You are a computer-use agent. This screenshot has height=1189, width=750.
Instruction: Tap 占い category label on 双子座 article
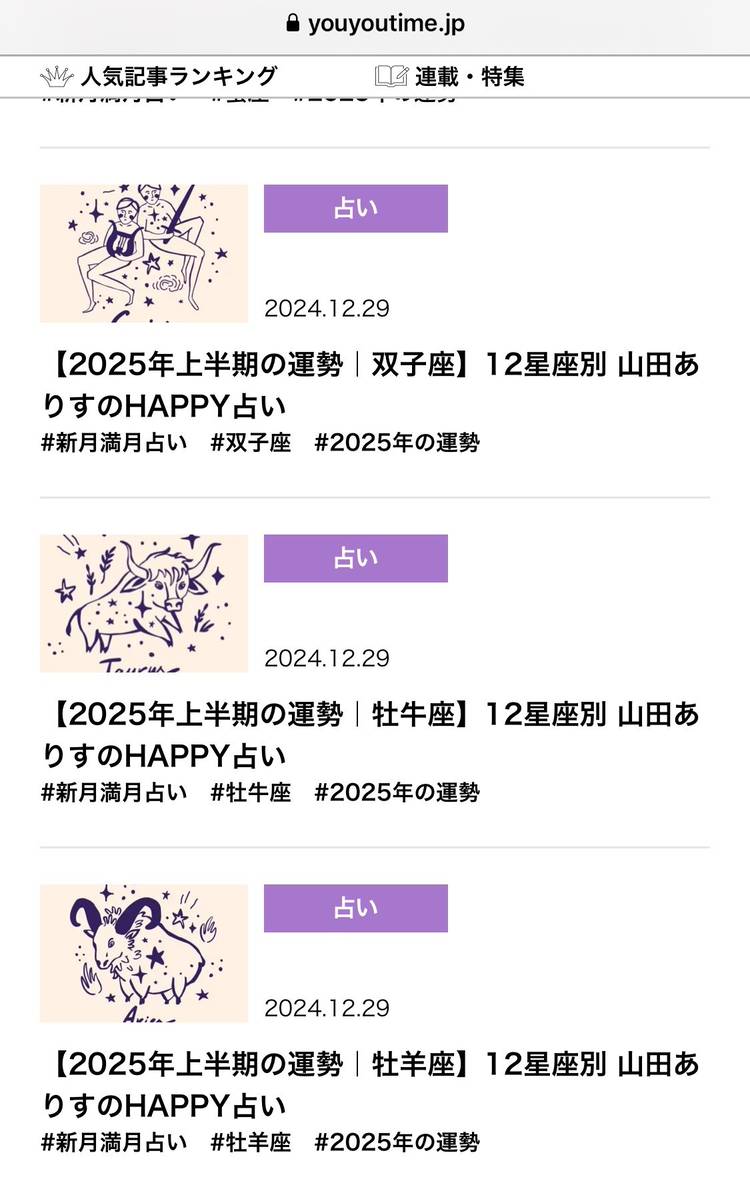tap(355, 208)
